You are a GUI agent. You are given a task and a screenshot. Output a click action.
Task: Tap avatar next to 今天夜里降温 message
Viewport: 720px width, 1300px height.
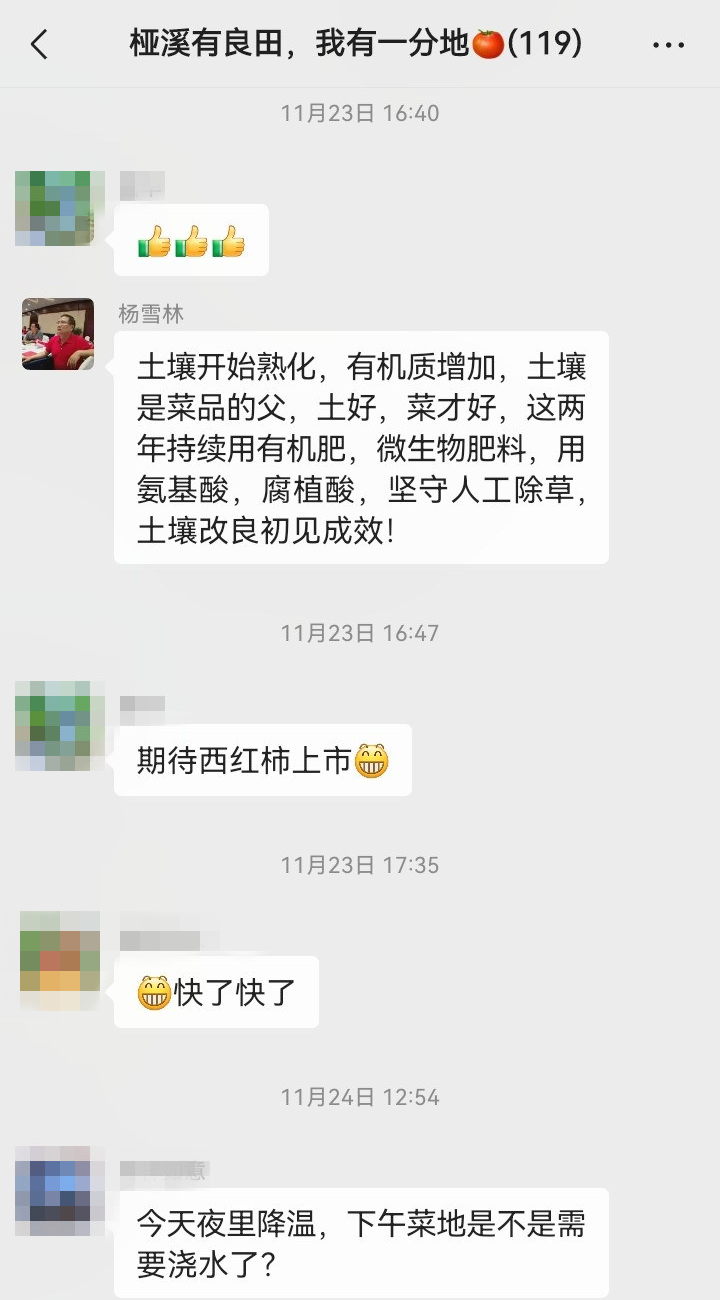59,1190
